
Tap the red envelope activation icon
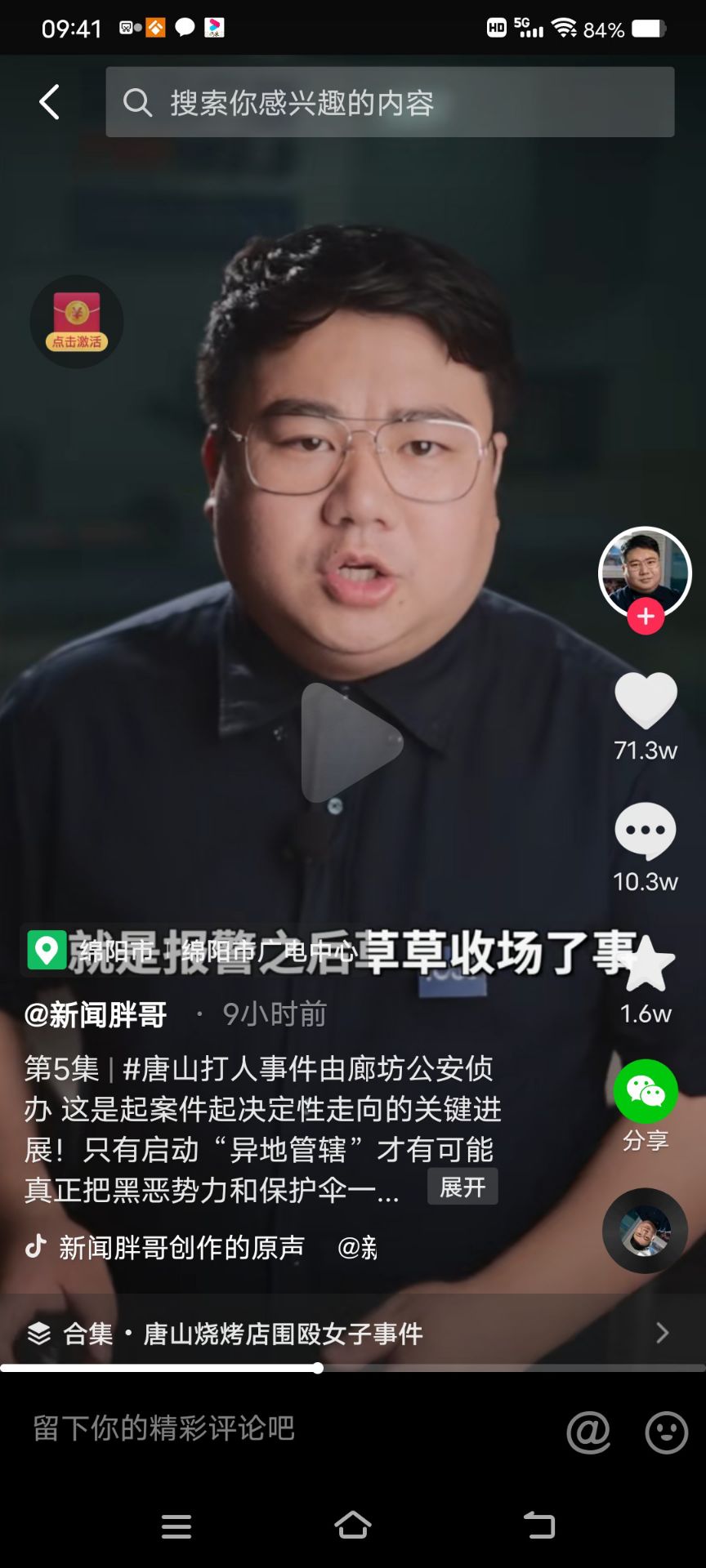77,322
